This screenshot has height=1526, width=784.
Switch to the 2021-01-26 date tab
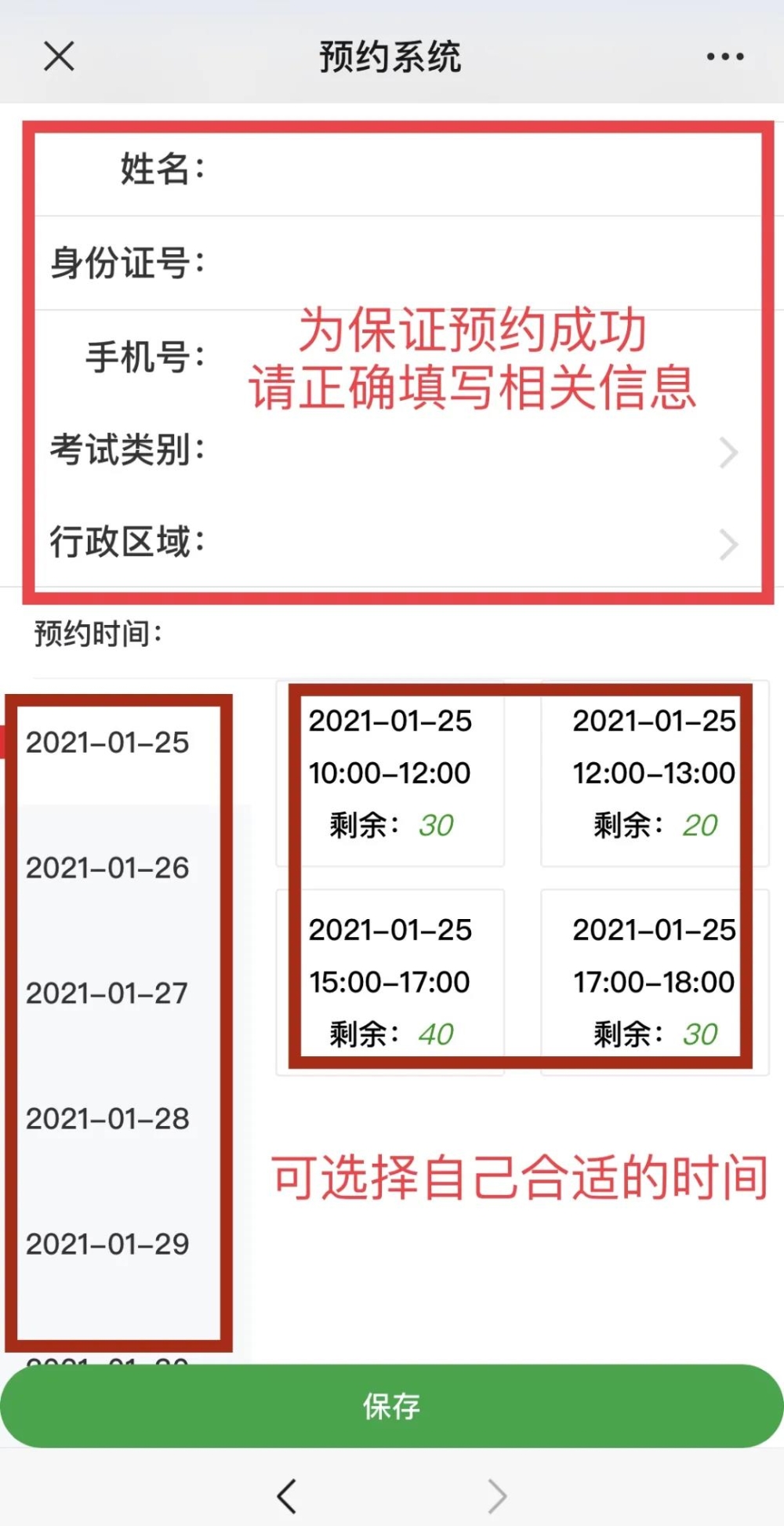107,868
